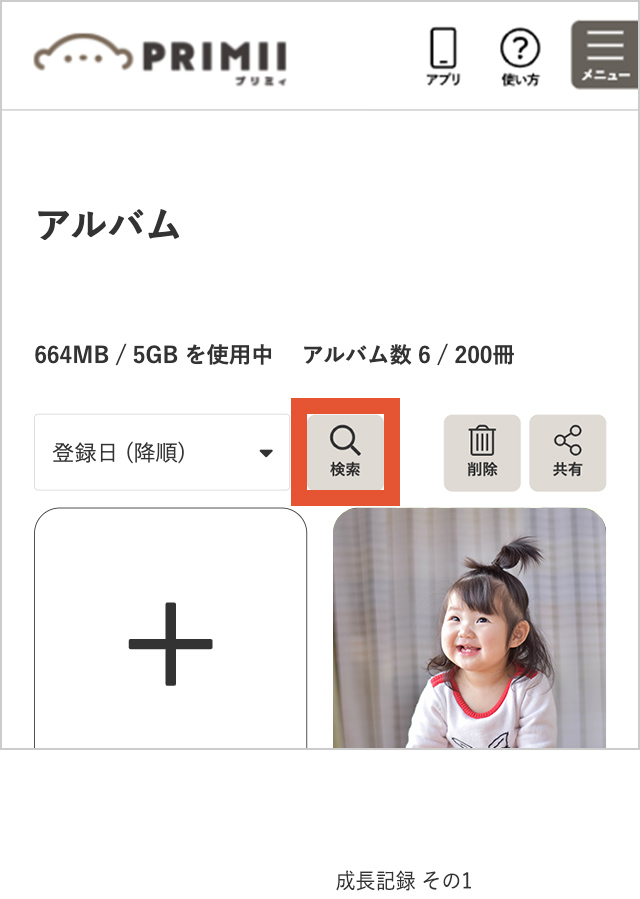Tap the 共有 share button
The height and width of the screenshot is (899, 640).
click(x=567, y=452)
